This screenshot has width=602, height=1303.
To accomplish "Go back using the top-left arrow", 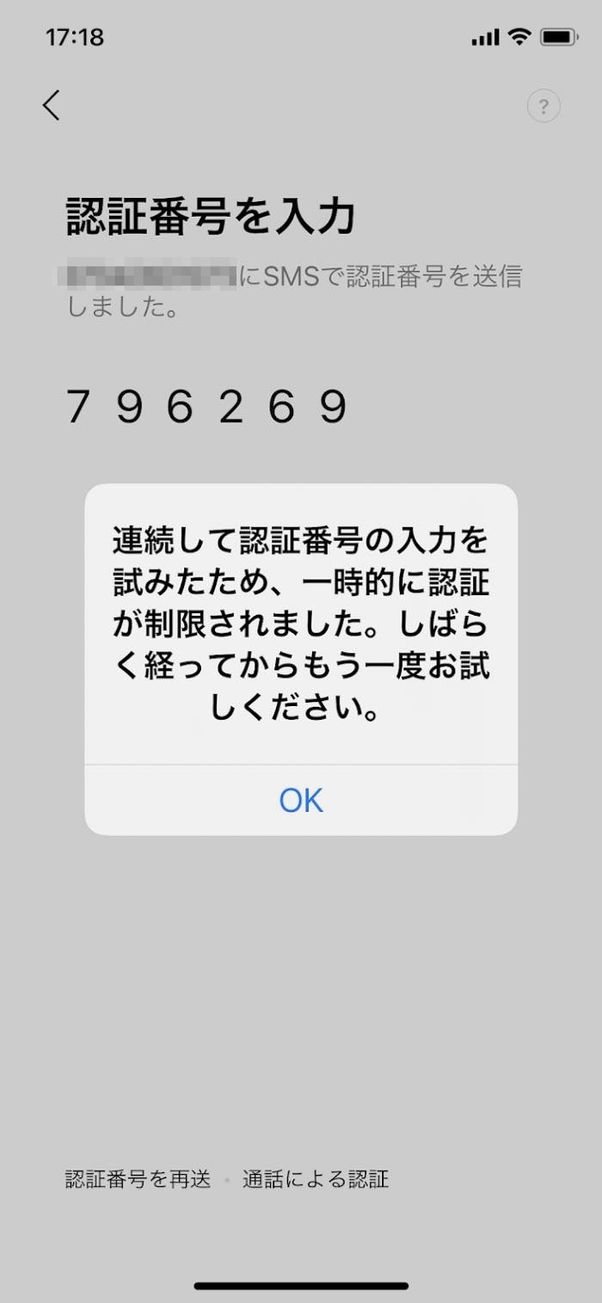I will (52, 105).
